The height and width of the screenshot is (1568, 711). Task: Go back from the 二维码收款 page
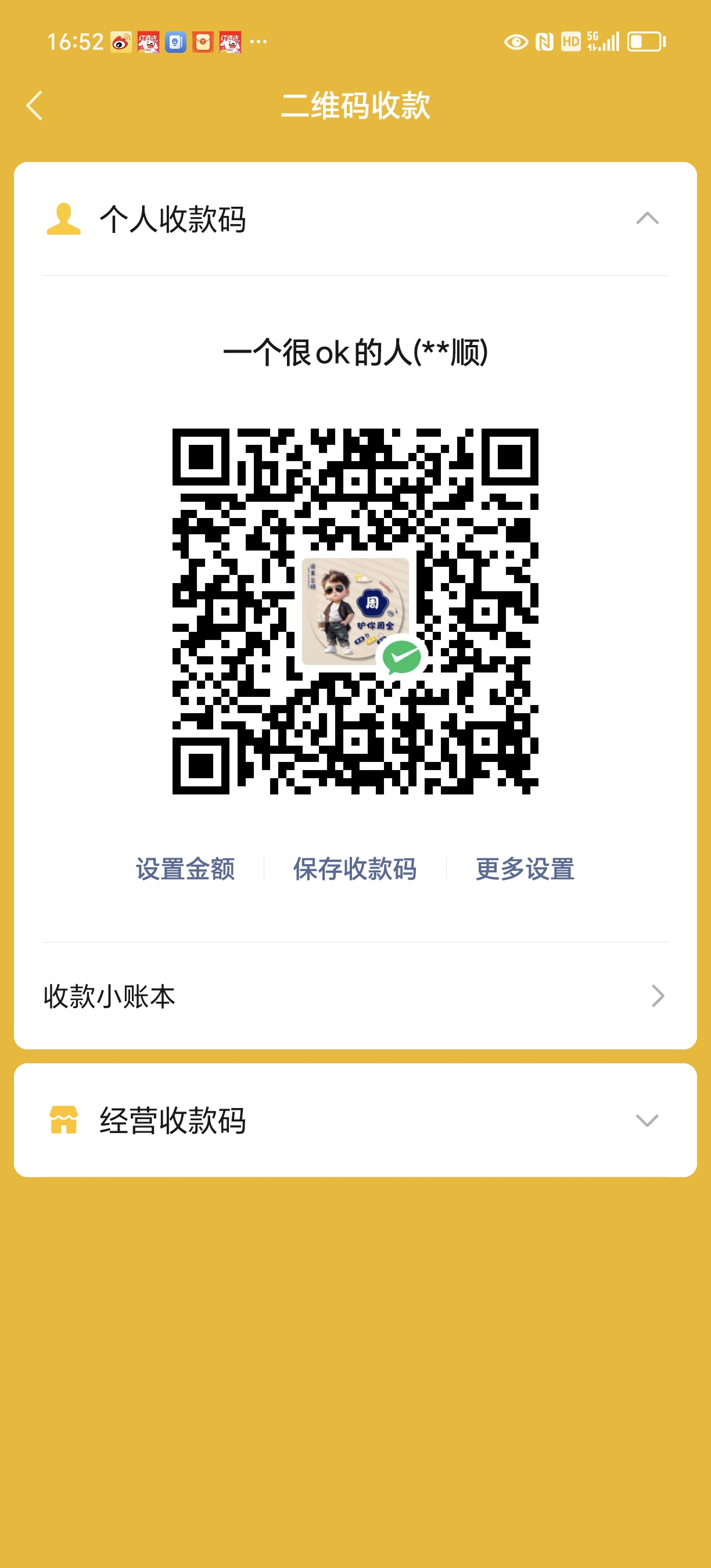tap(35, 105)
